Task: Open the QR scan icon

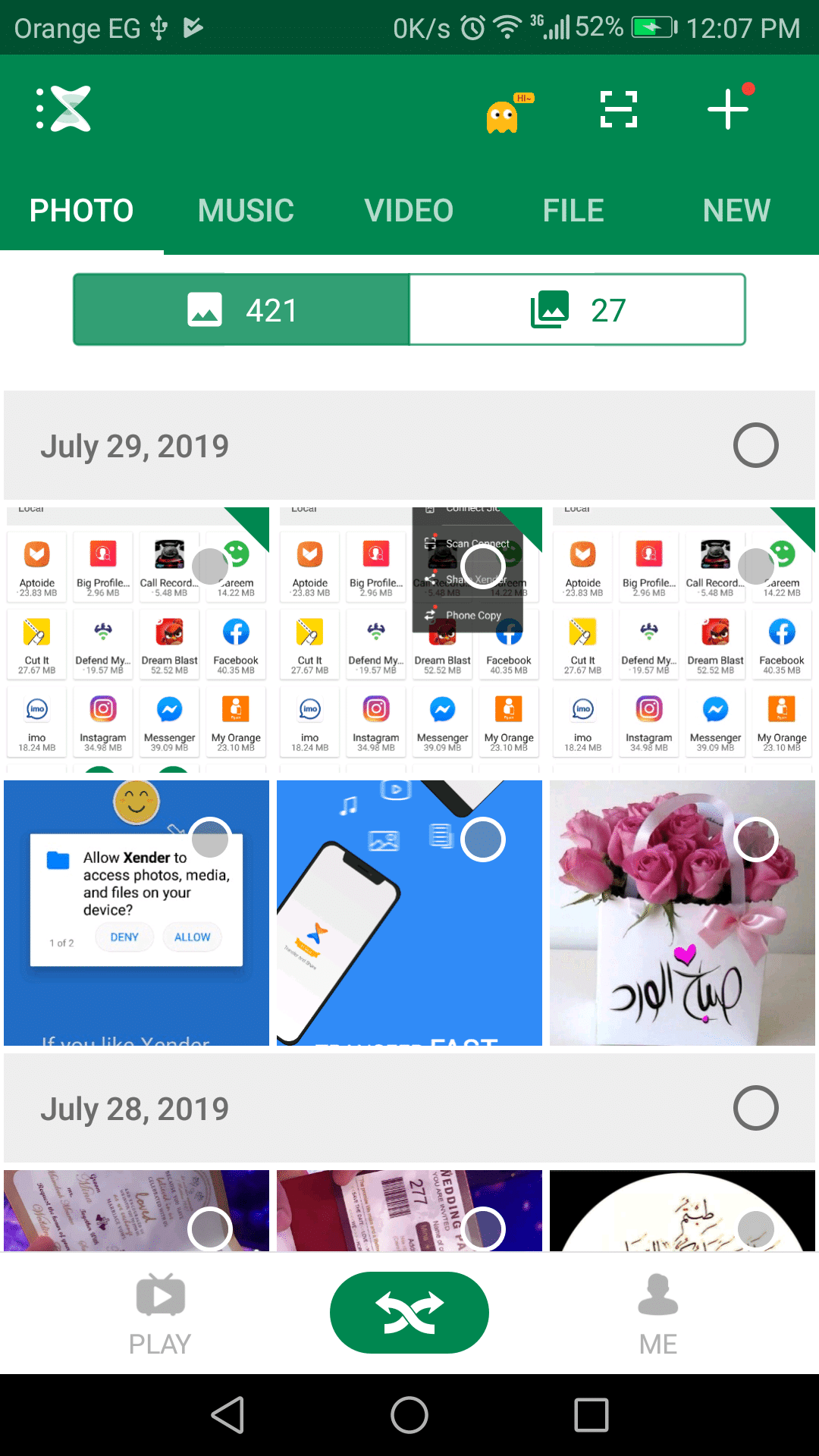Action: tap(618, 109)
